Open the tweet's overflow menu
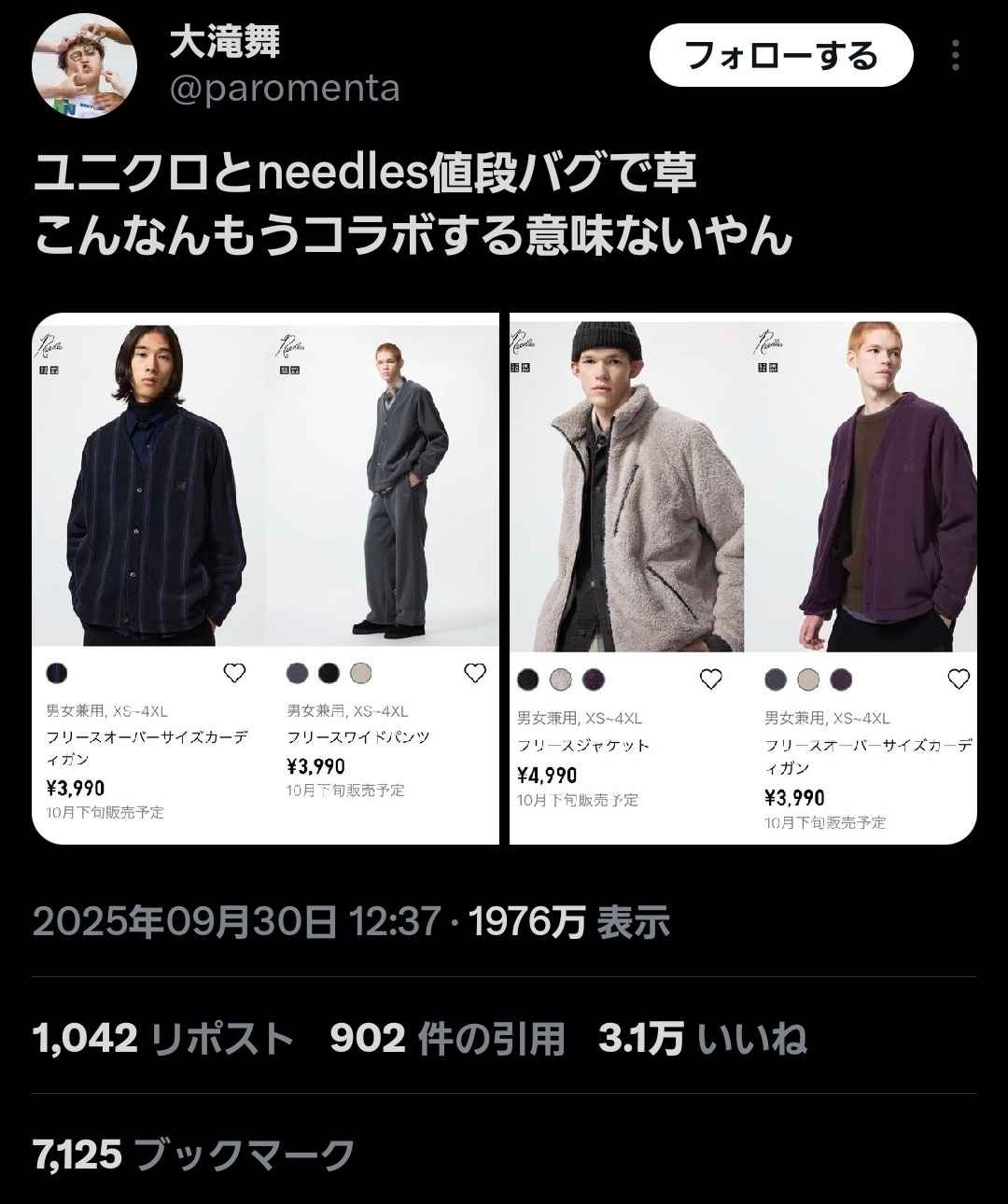Image resolution: width=1008 pixels, height=1204 pixels. pos(955,56)
